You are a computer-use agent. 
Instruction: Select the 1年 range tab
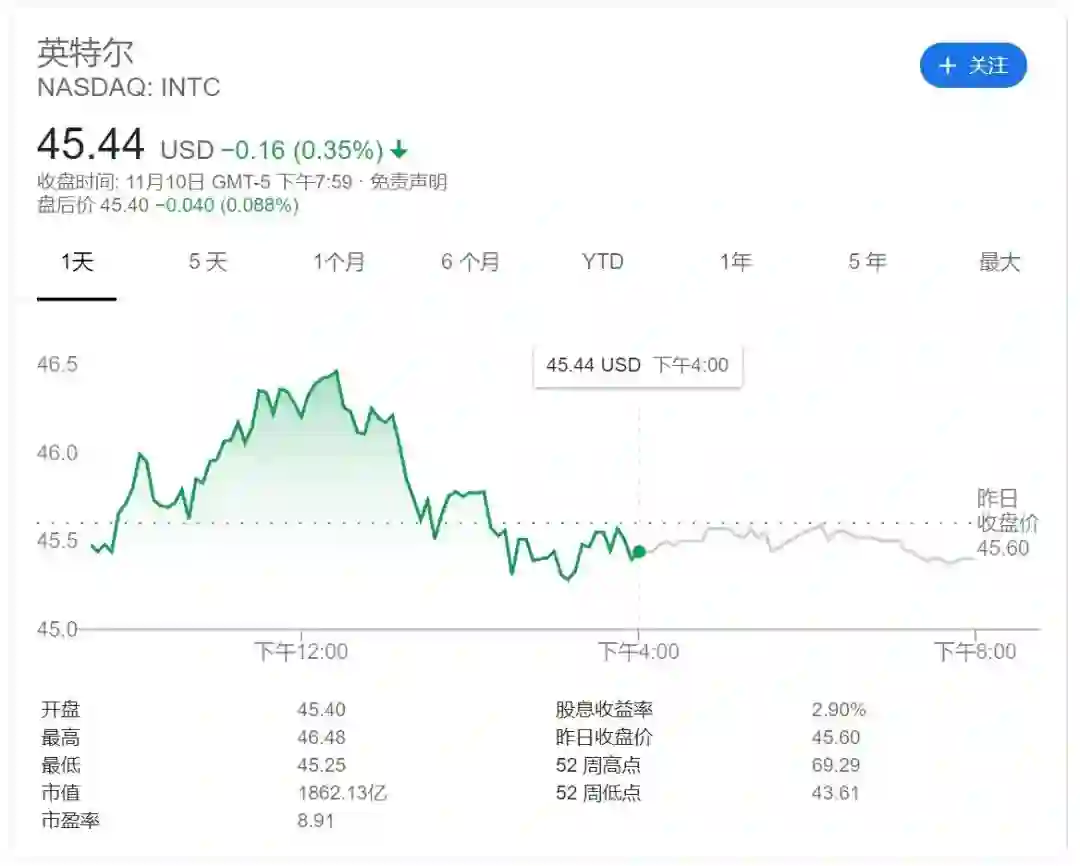735,262
